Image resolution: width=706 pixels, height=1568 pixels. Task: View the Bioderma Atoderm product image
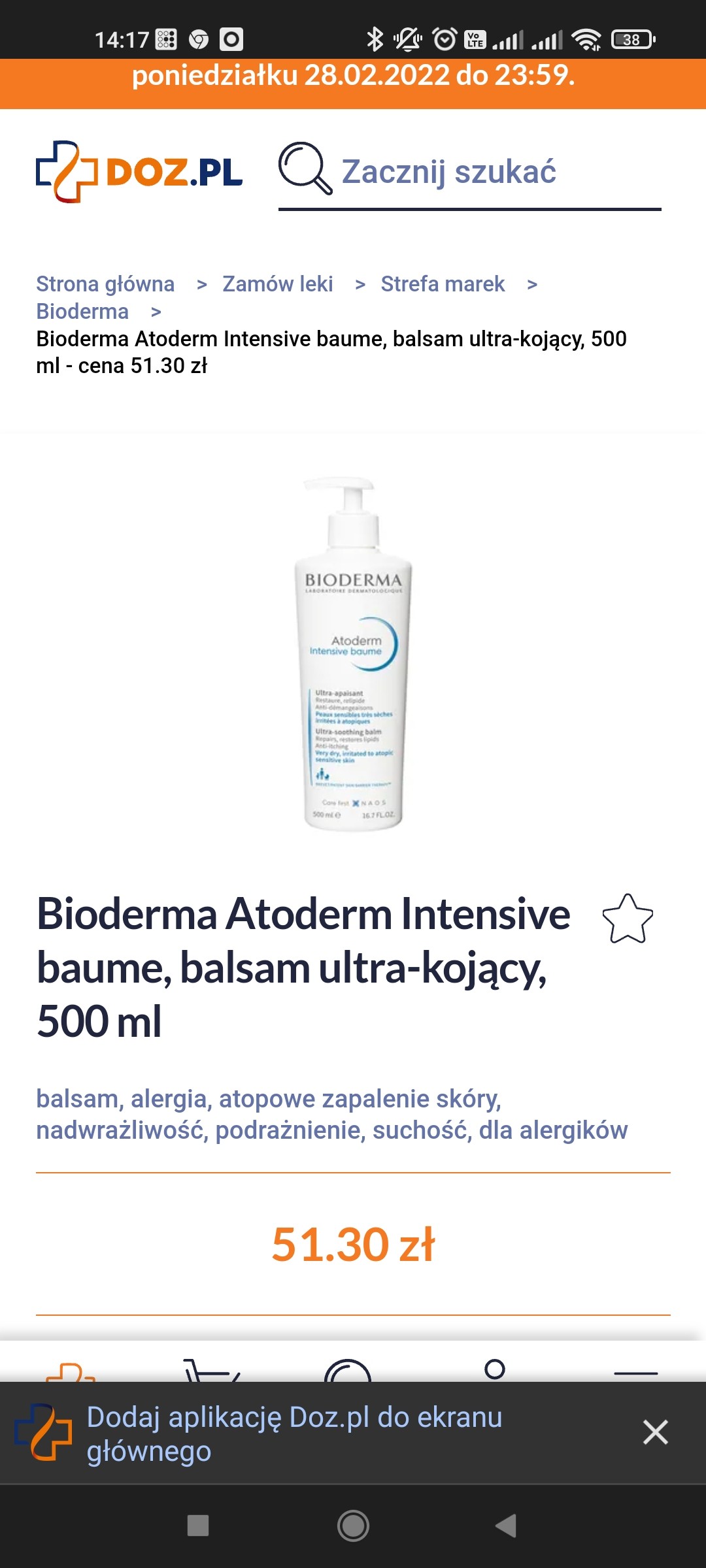[x=353, y=653]
